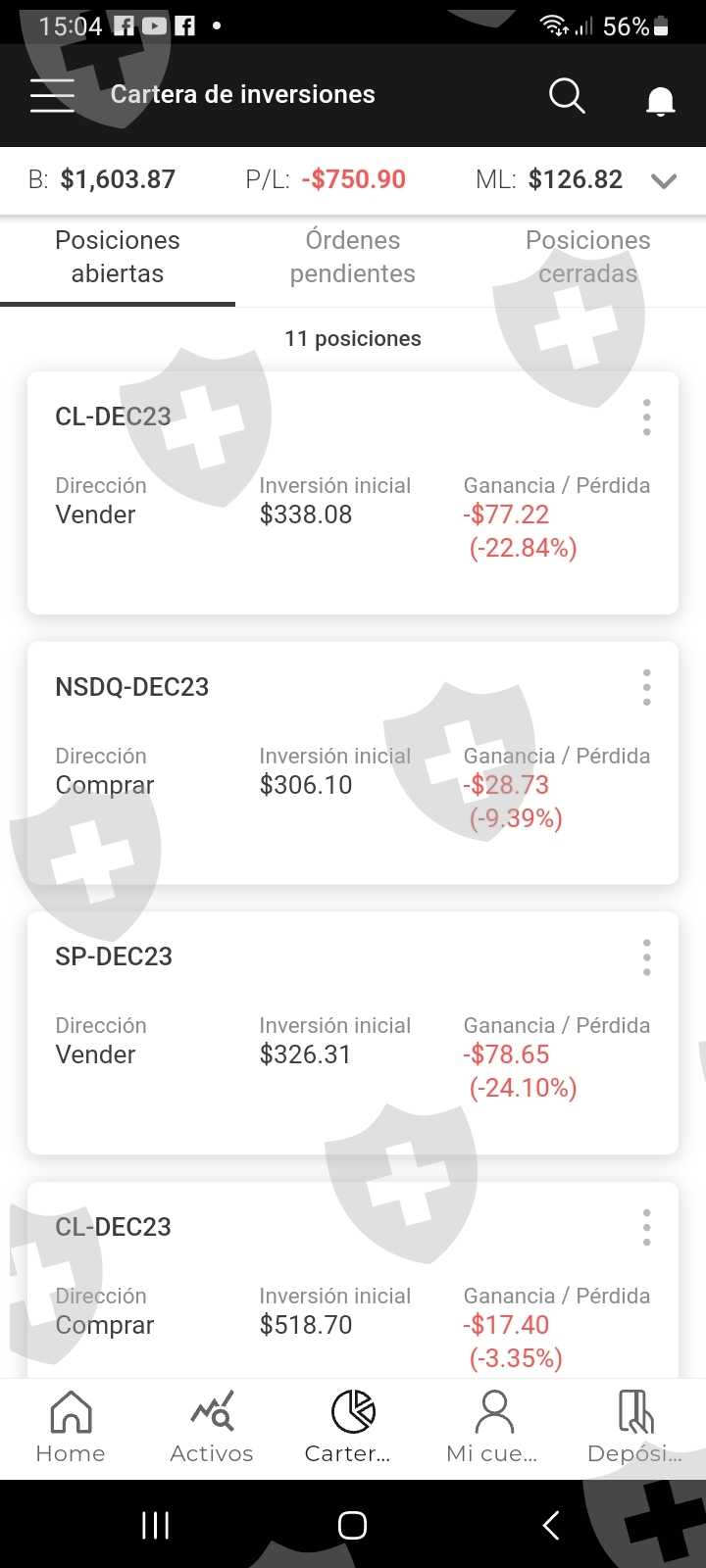
Task: Go to the Home tab
Action: (x=71, y=1426)
